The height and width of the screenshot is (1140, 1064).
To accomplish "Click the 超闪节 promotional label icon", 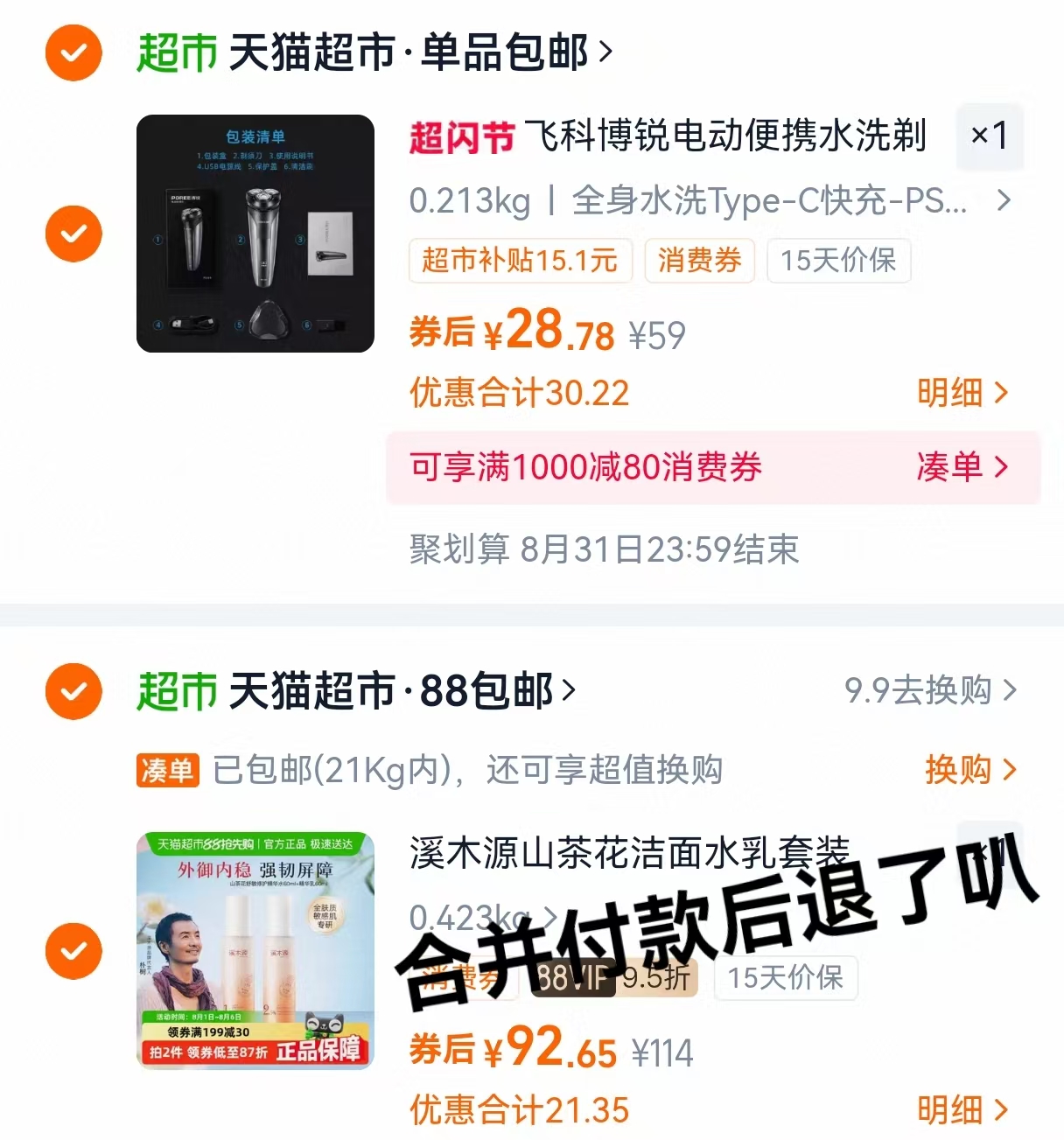I will tap(462, 138).
